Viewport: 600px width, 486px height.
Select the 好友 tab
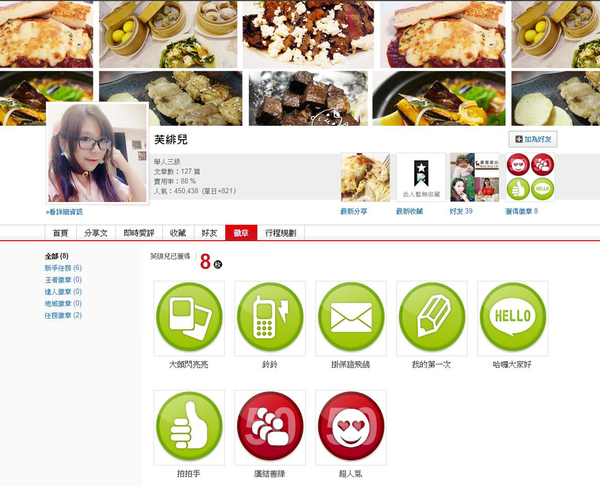[x=209, y=232]
